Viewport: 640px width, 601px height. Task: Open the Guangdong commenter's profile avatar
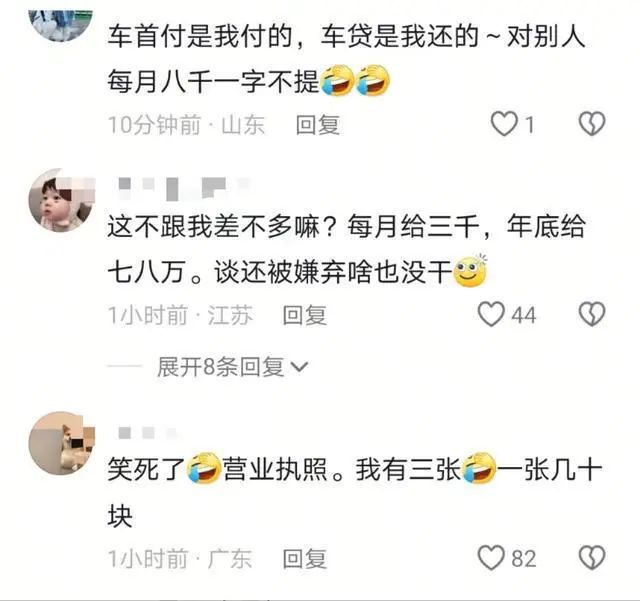pyautogui.click(x=60, y=442)
